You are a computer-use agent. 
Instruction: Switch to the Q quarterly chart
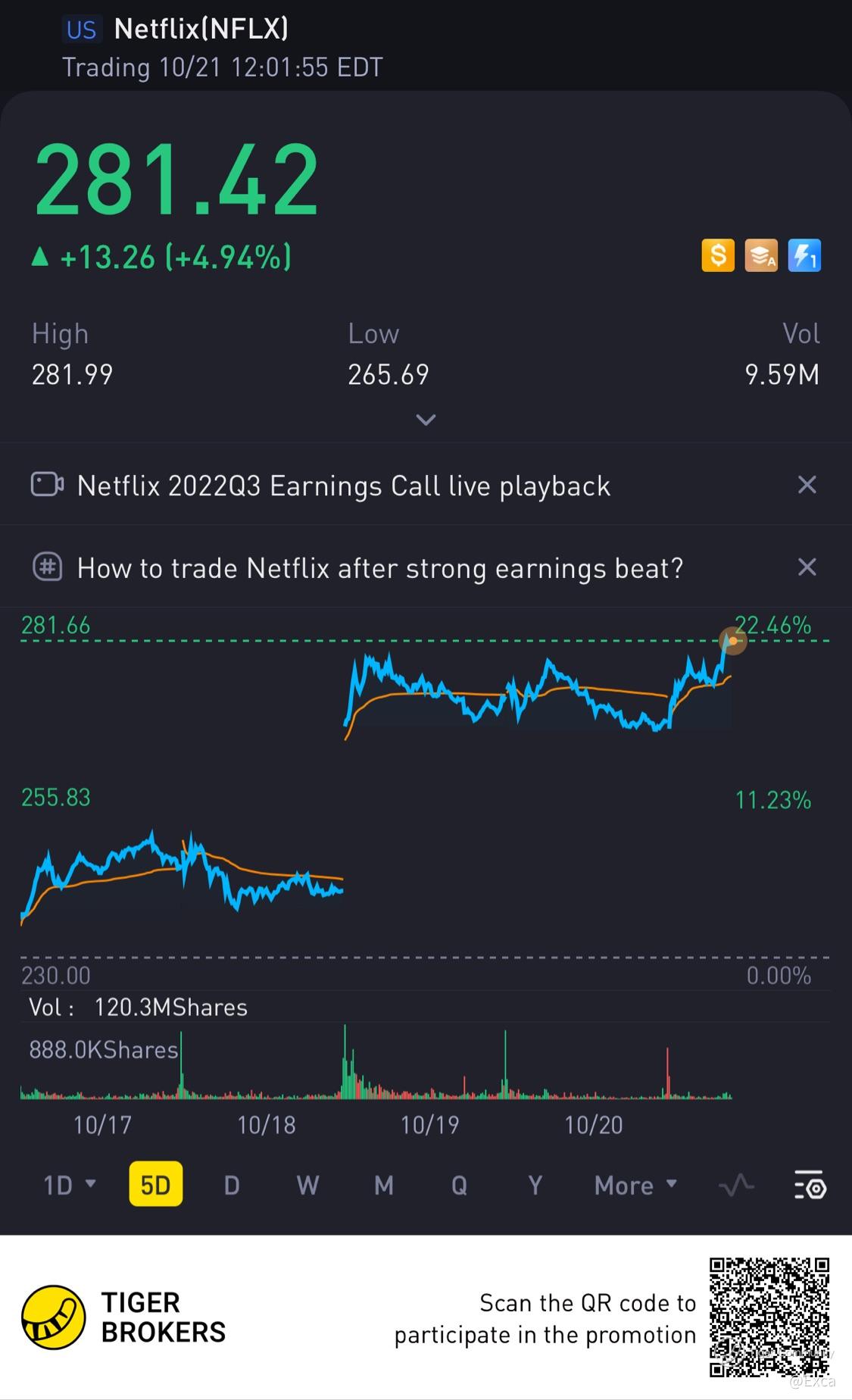point(459,1185)
